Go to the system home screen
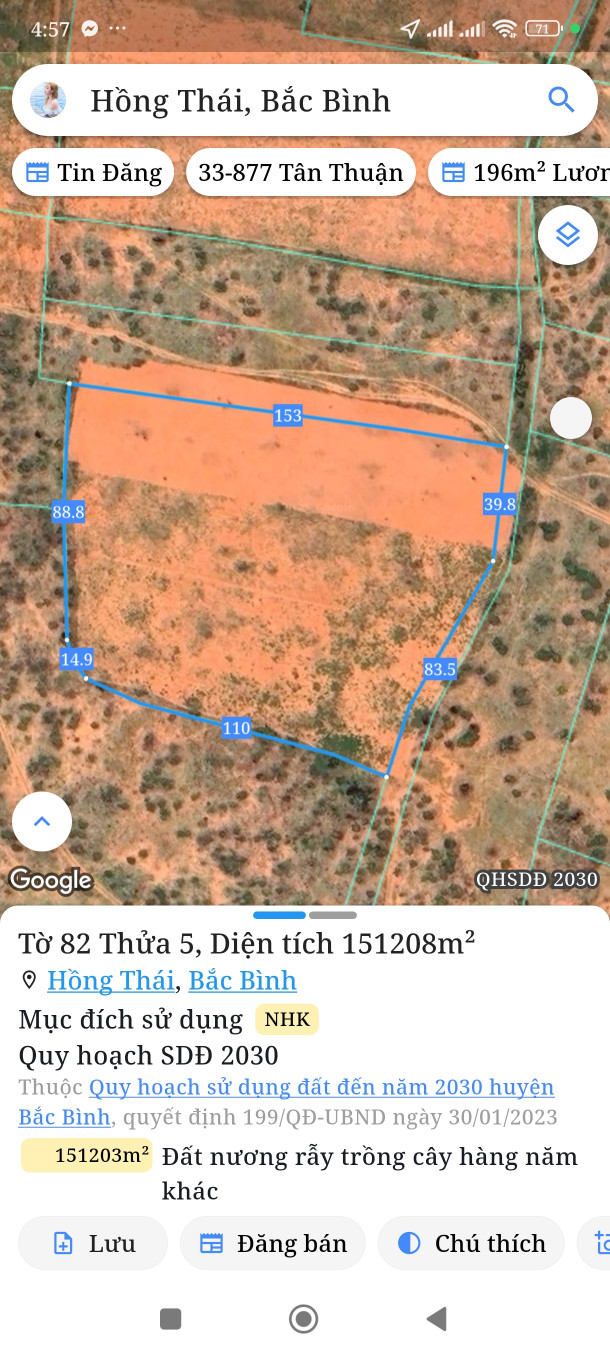 coord(304,1319)
